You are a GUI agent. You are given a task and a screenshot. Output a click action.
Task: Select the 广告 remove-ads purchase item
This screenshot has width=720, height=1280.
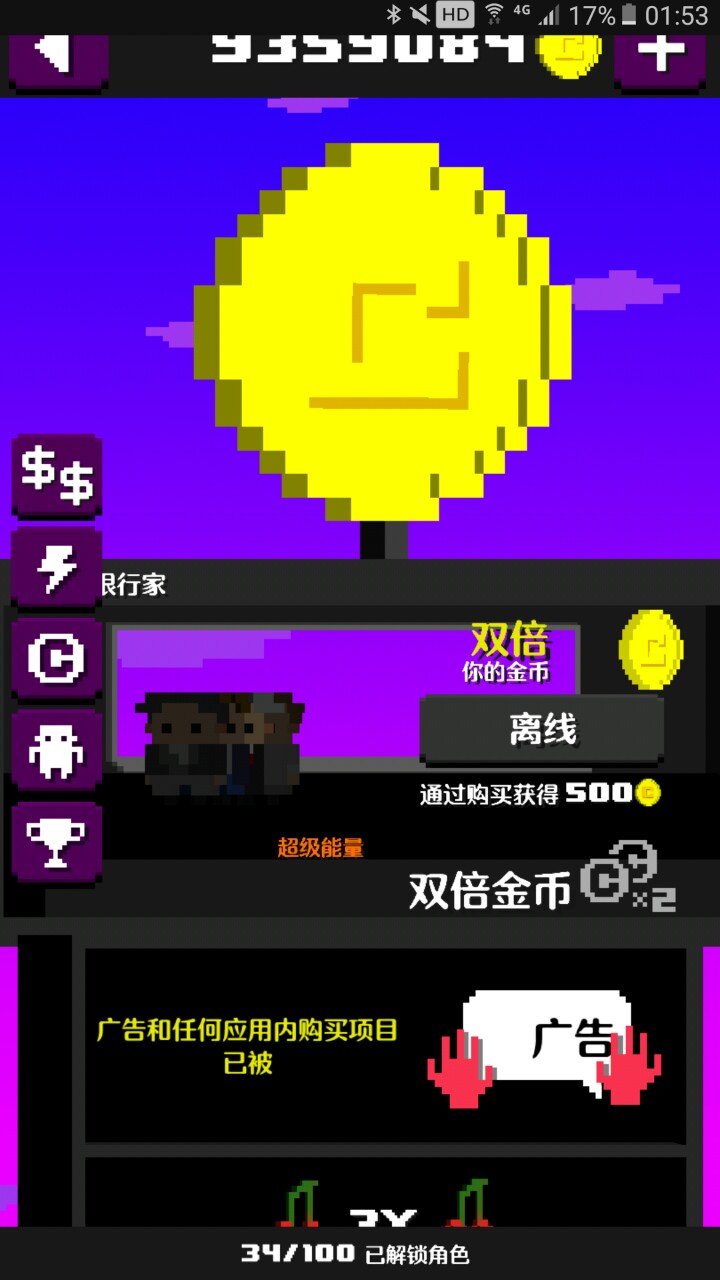[x=385, y=1045]
